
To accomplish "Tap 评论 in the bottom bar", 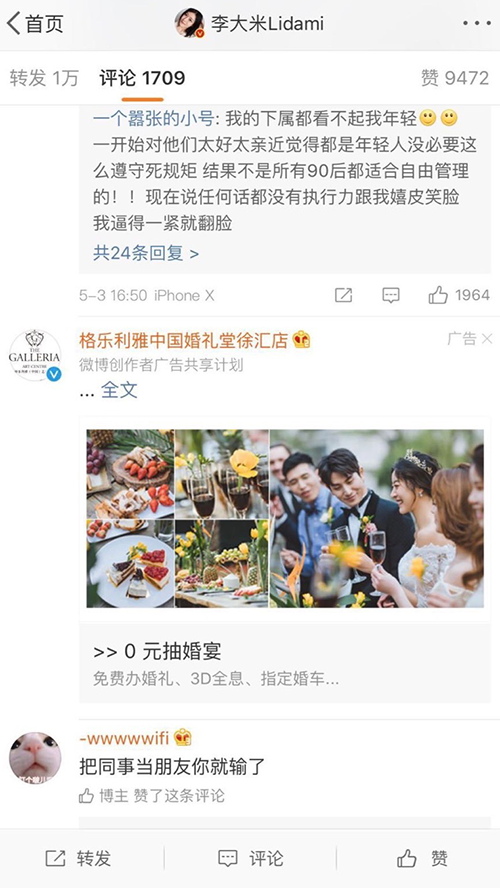I will [x=250, y=859].
